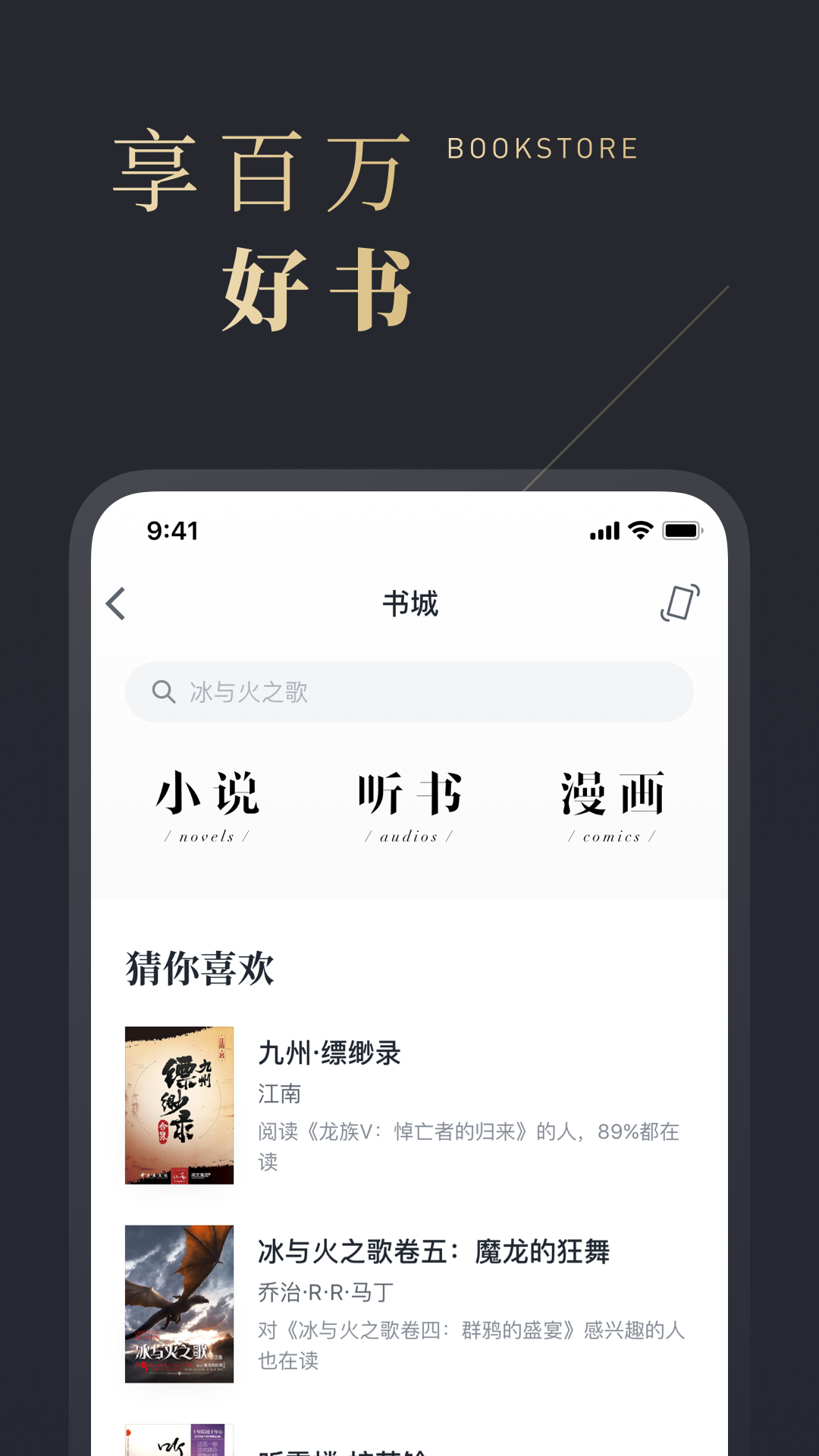View author 江南's page
This screenshot has height=1456, width=819.
click(x=279, y=1094)
